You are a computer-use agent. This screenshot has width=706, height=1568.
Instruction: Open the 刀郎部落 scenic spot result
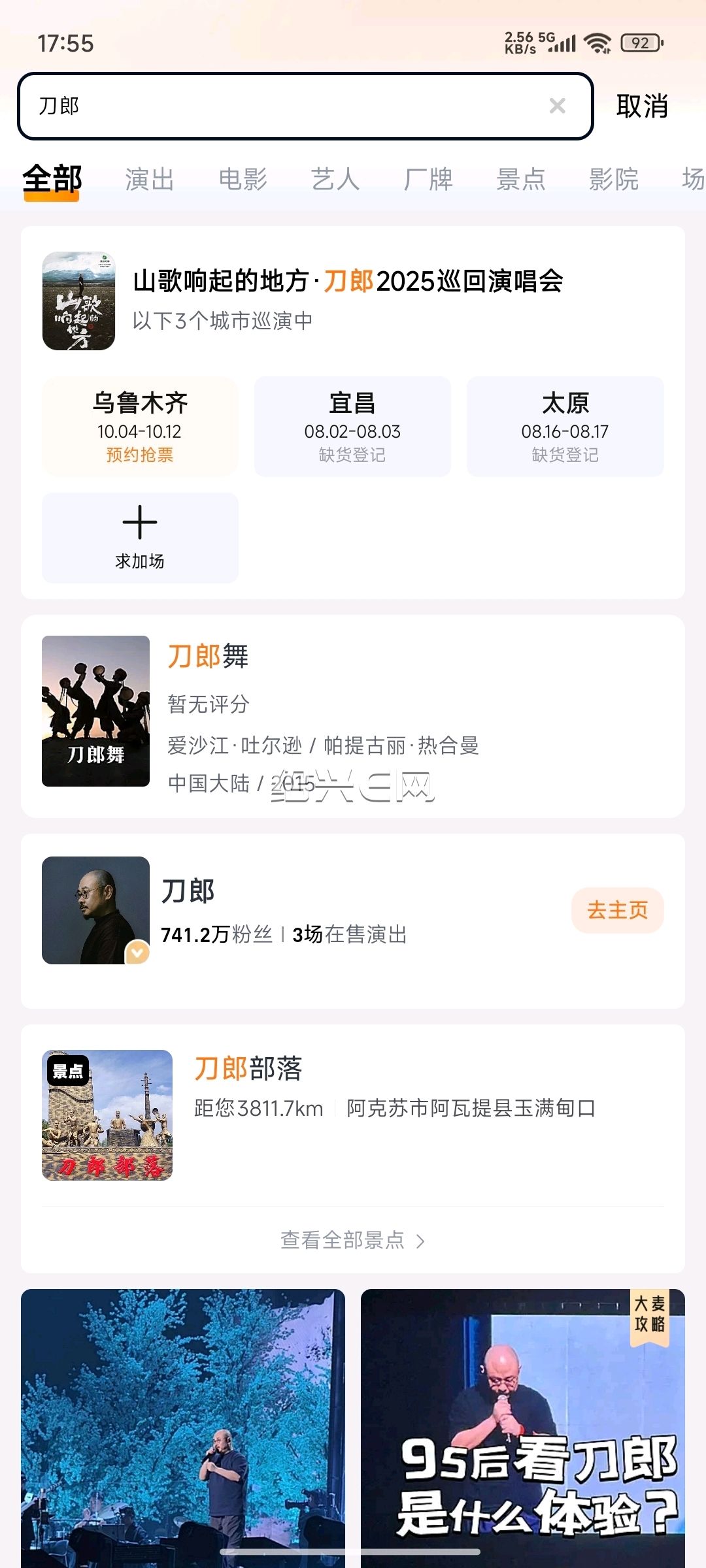[353, 1115]
